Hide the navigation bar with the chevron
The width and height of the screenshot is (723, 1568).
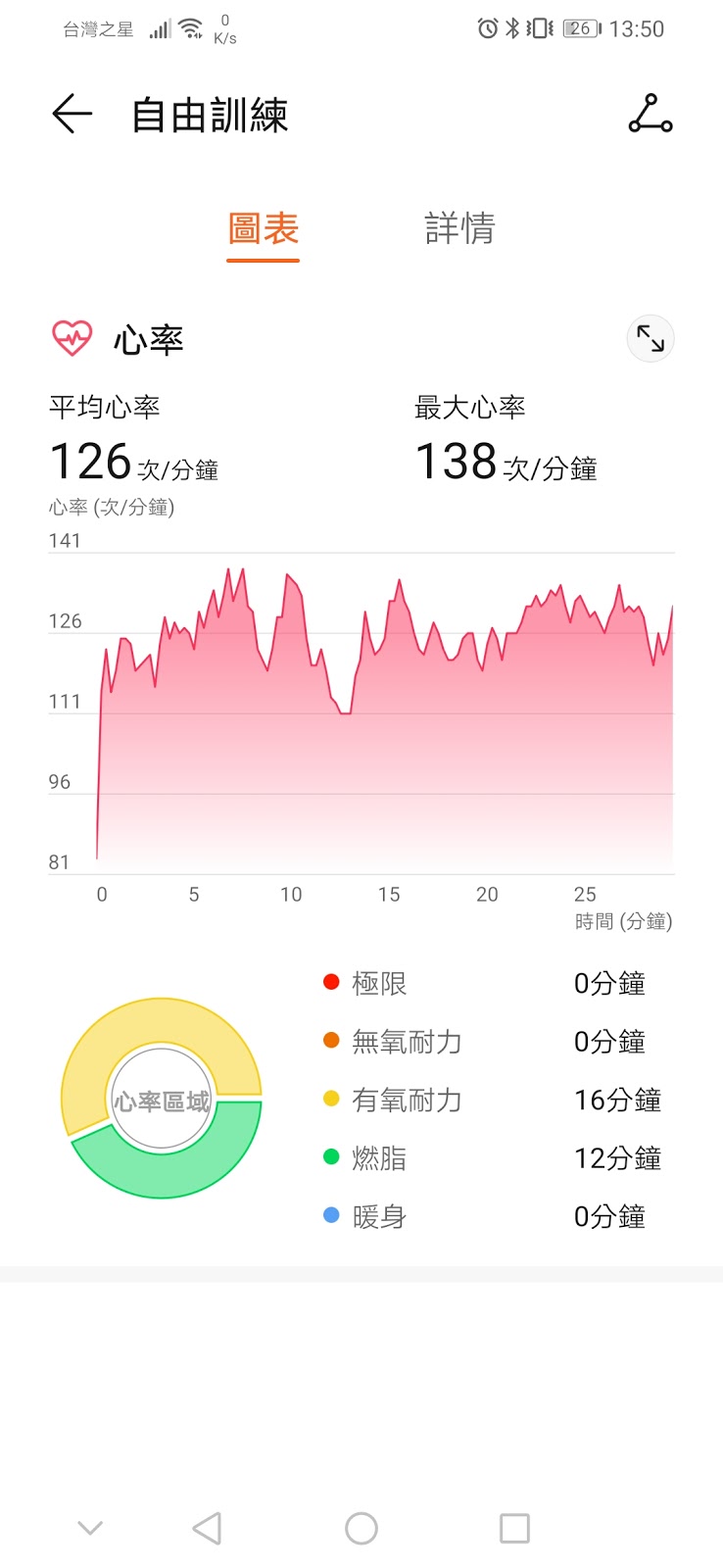[x=90, y=1528]
